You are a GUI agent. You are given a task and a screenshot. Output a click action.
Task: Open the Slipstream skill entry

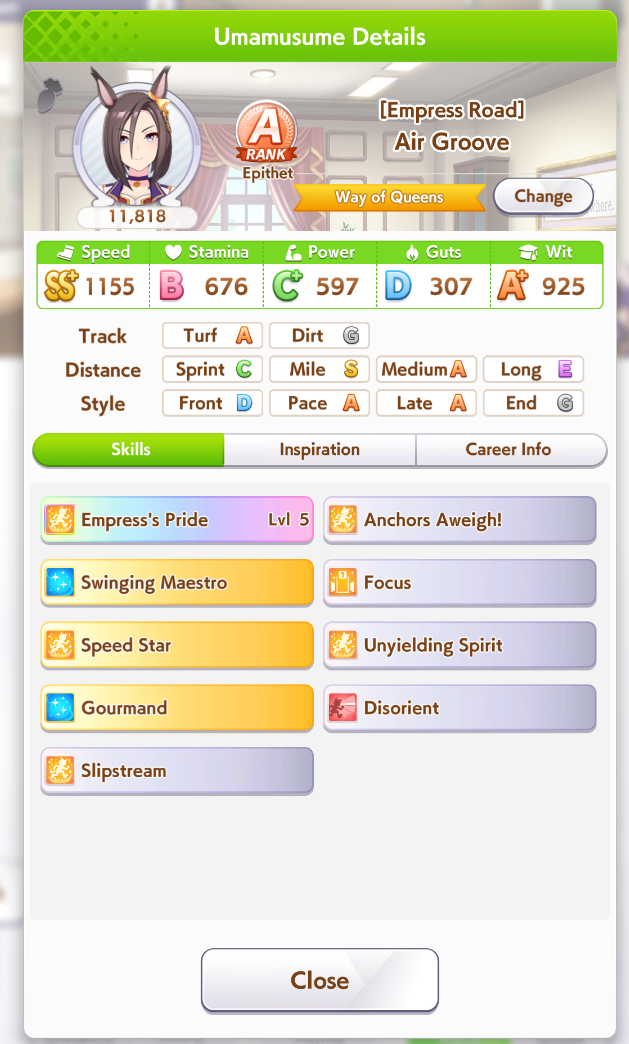pos(177,770)
